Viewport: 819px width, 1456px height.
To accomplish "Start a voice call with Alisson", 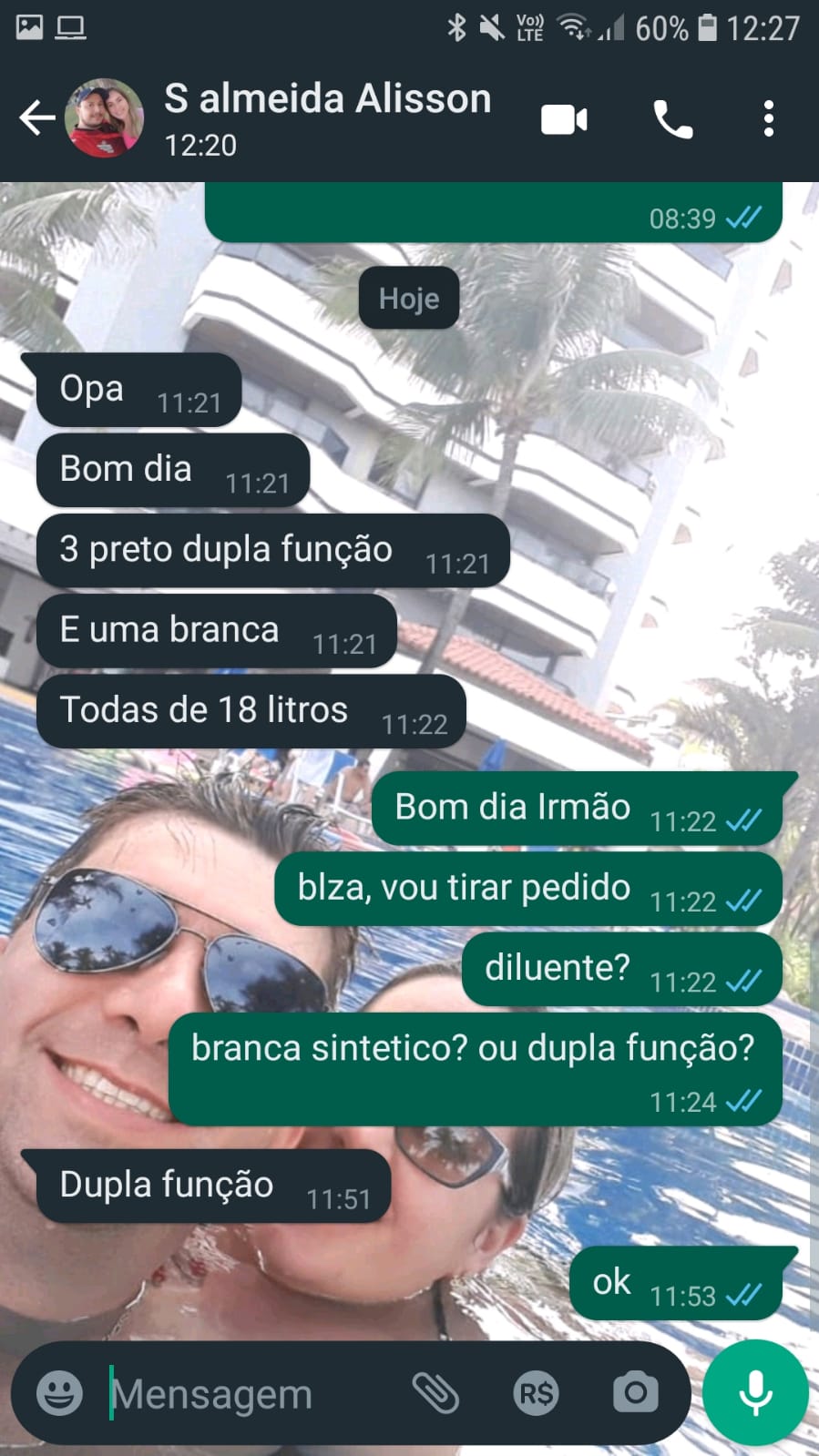I will tap(673, 119).
